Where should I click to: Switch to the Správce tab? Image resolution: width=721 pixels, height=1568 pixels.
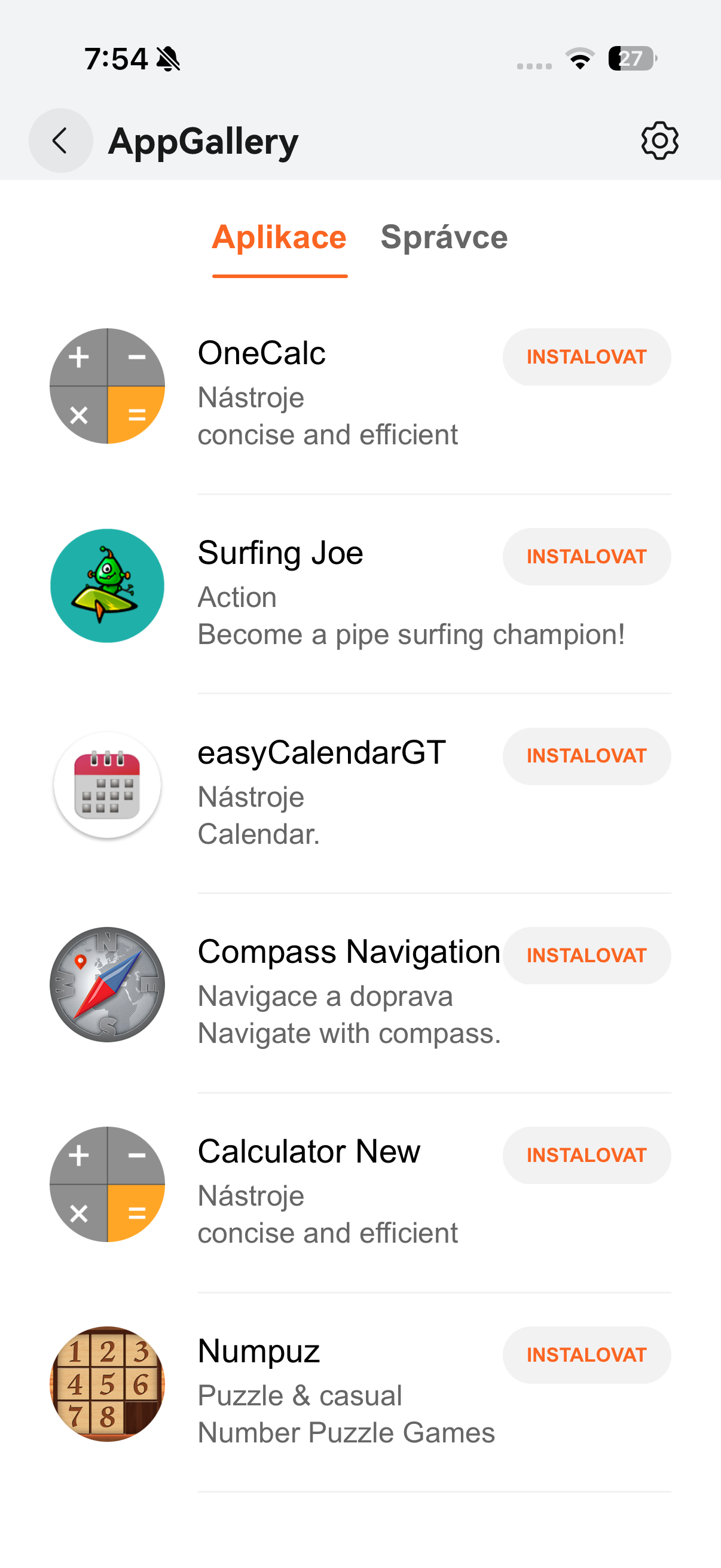coord(444,237)
